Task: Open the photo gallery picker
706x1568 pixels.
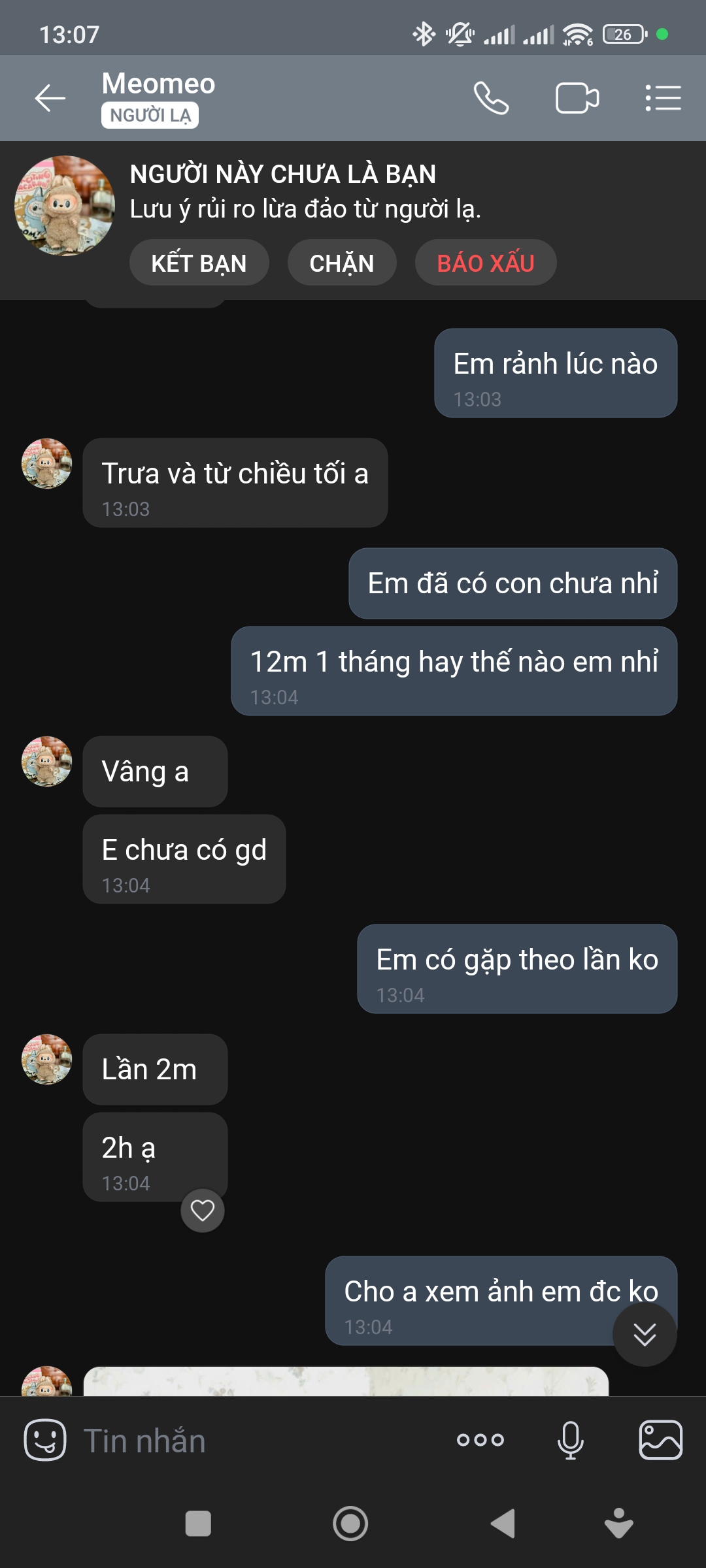Action: 660,1440
